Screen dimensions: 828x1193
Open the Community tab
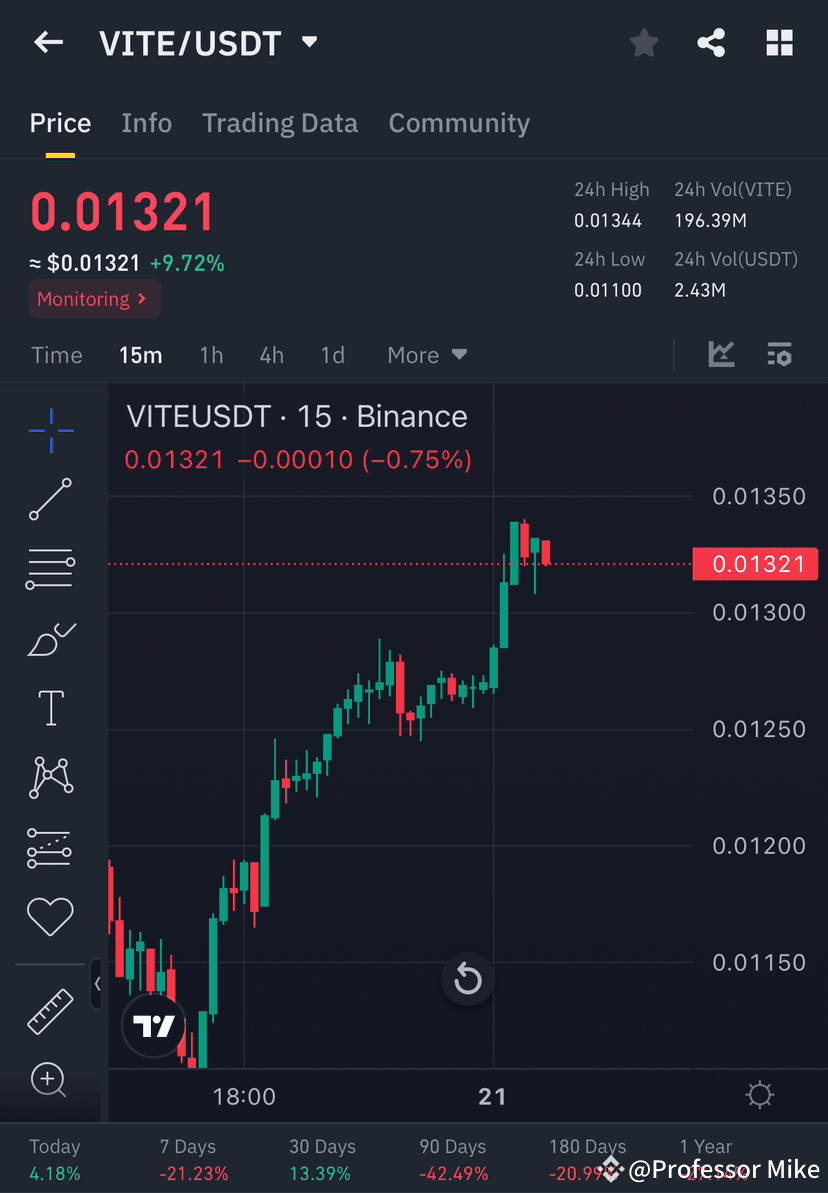459,122
